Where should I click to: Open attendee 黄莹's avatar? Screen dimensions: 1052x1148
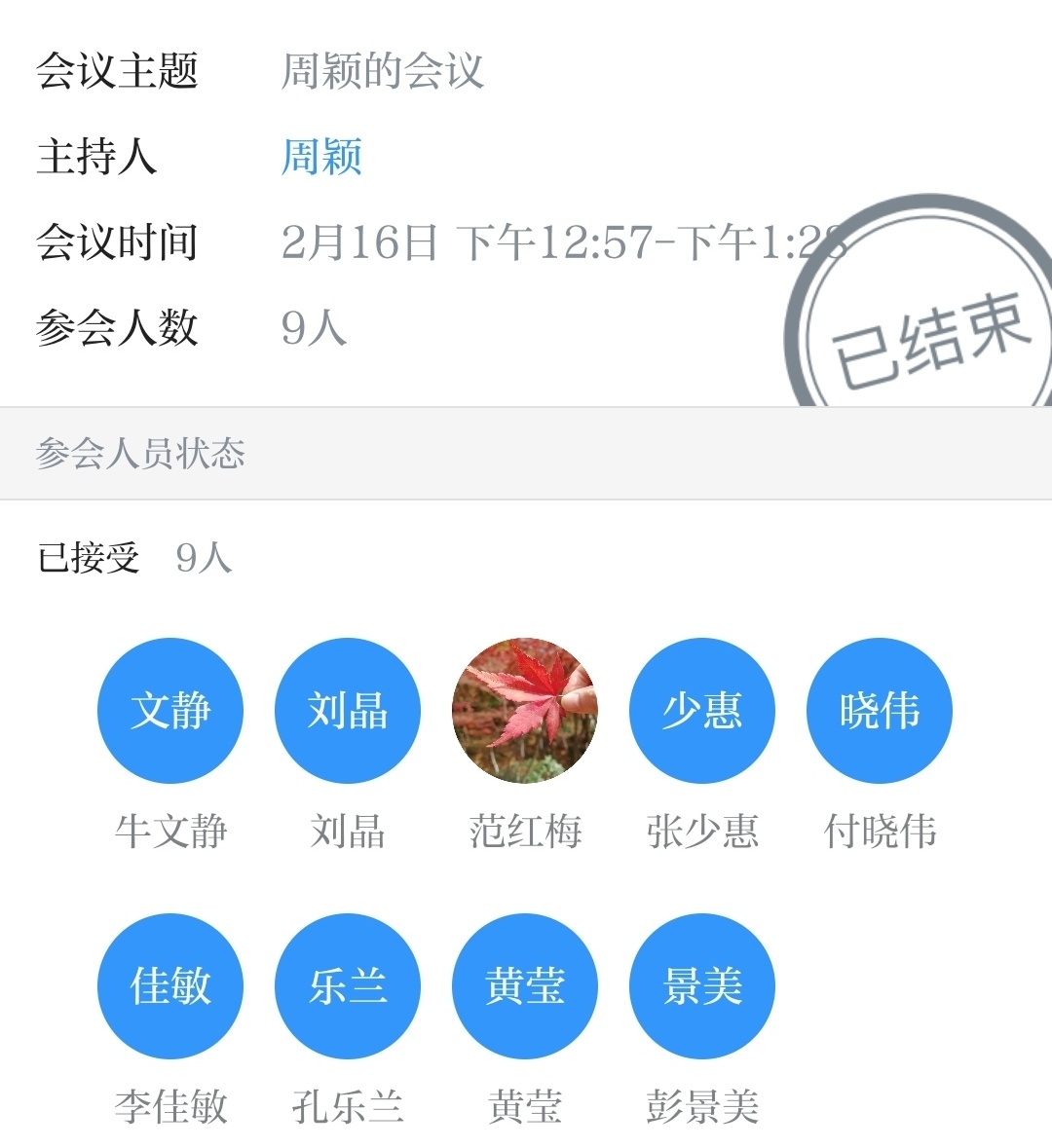pyautogui.click(x=525, y=985)
